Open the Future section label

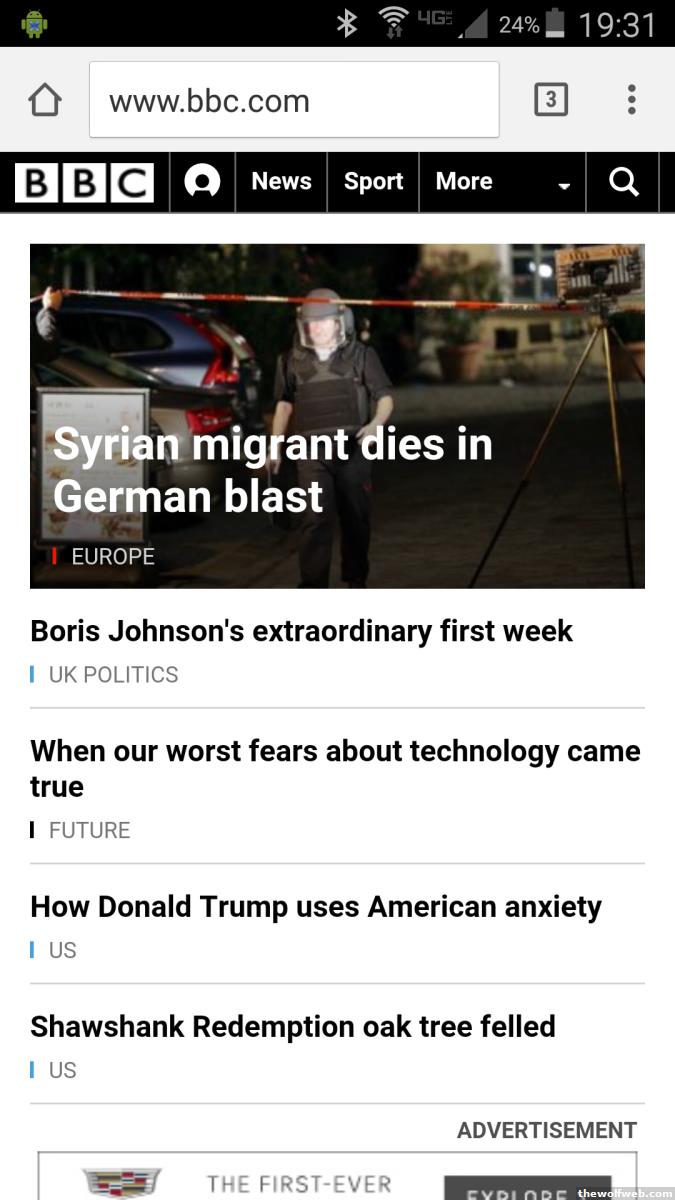[89, 830]
